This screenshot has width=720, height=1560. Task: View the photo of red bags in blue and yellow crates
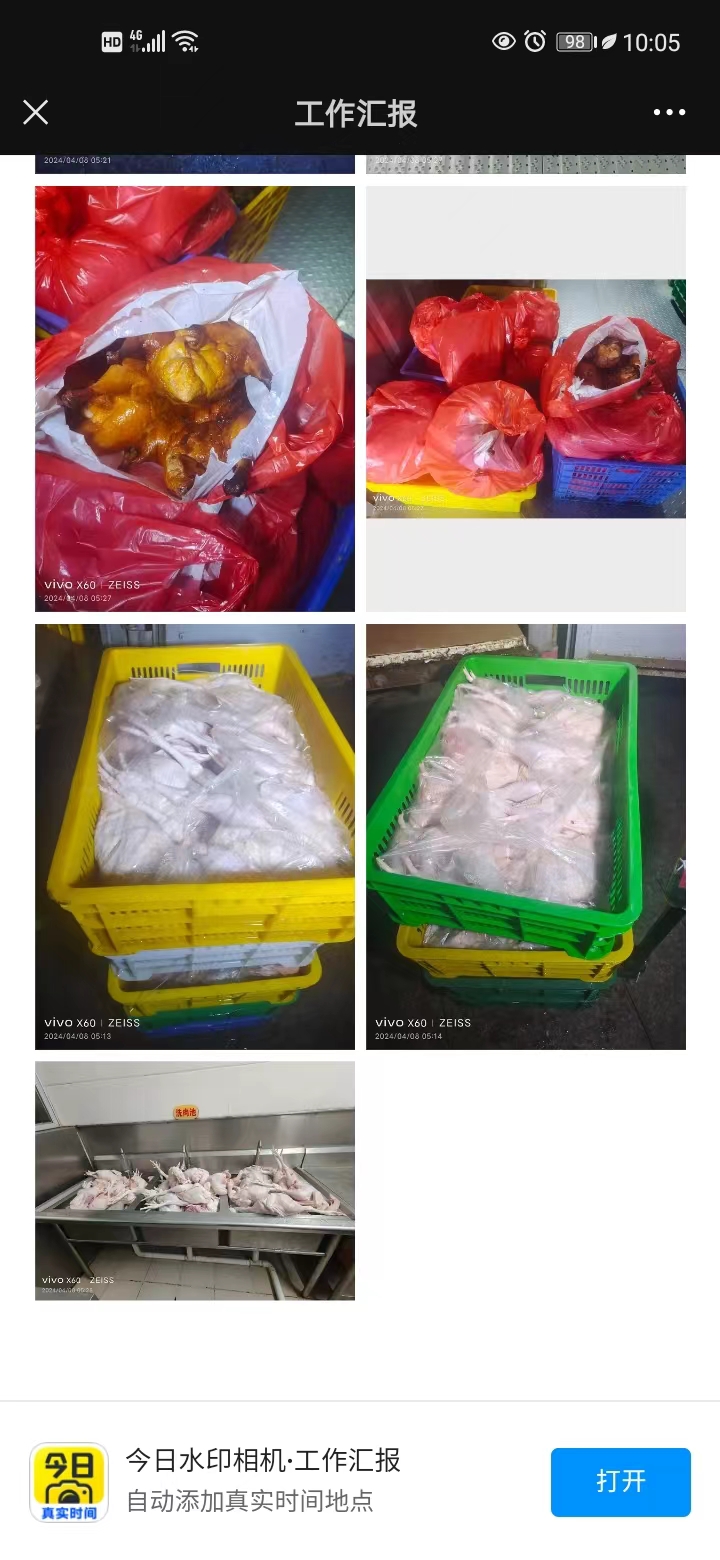tap(525, 398)
